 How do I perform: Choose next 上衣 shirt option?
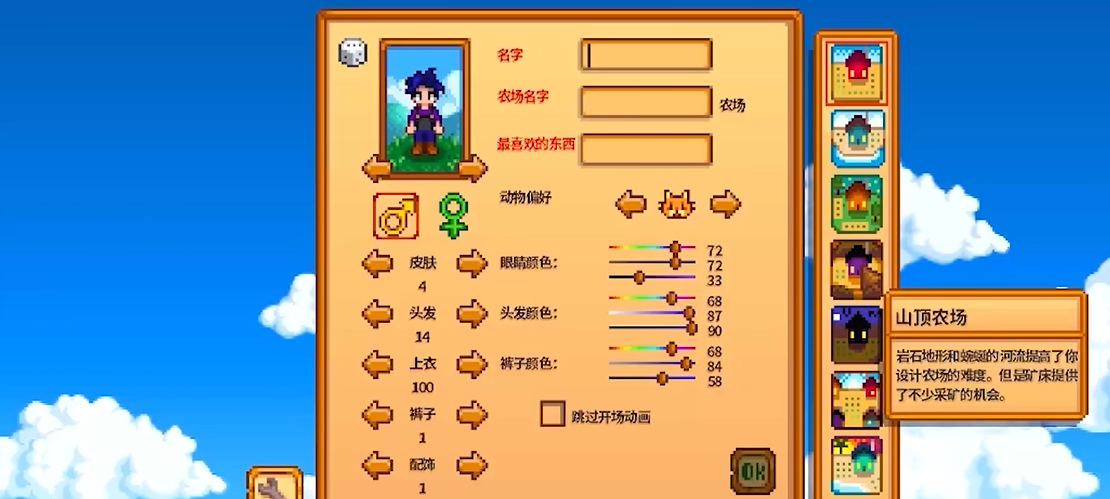tap(471, 364)
